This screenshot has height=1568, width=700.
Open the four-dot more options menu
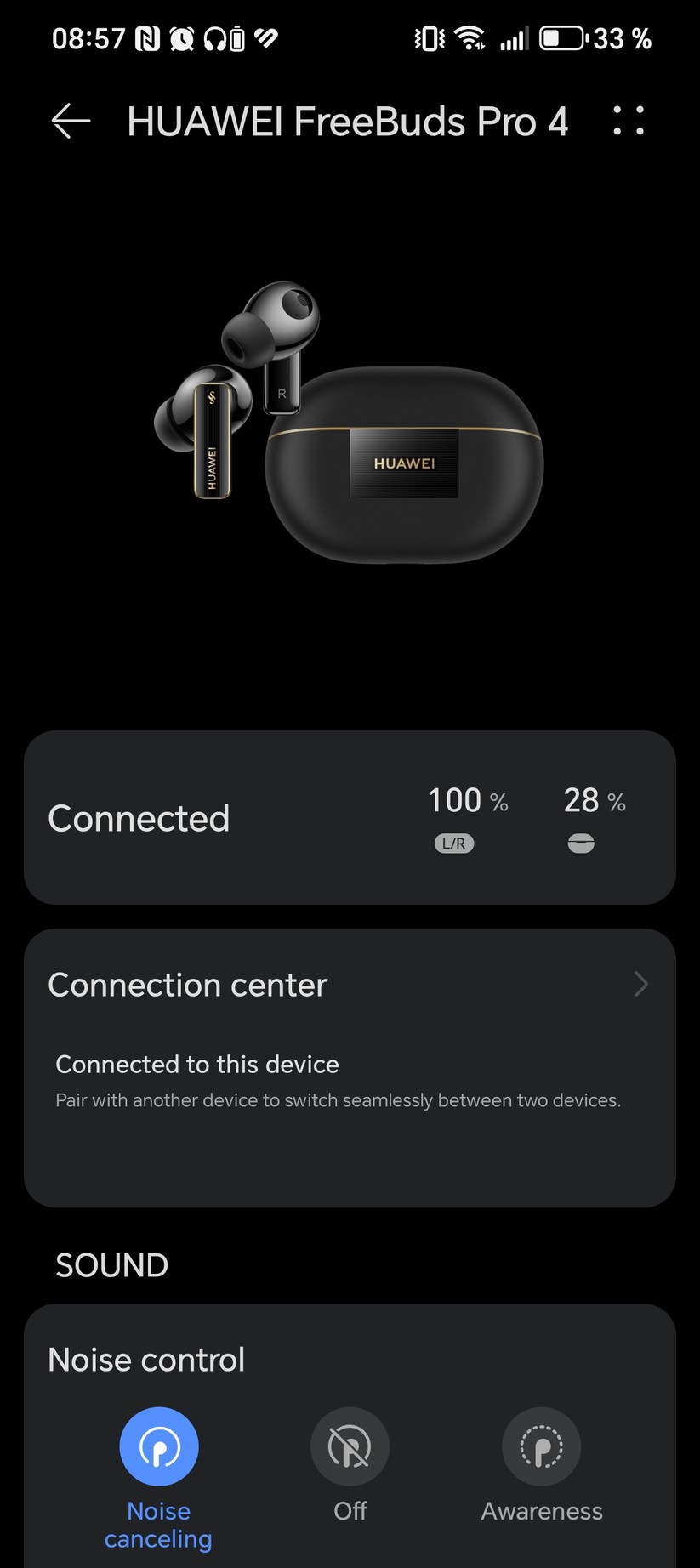[x=629, y=122]
